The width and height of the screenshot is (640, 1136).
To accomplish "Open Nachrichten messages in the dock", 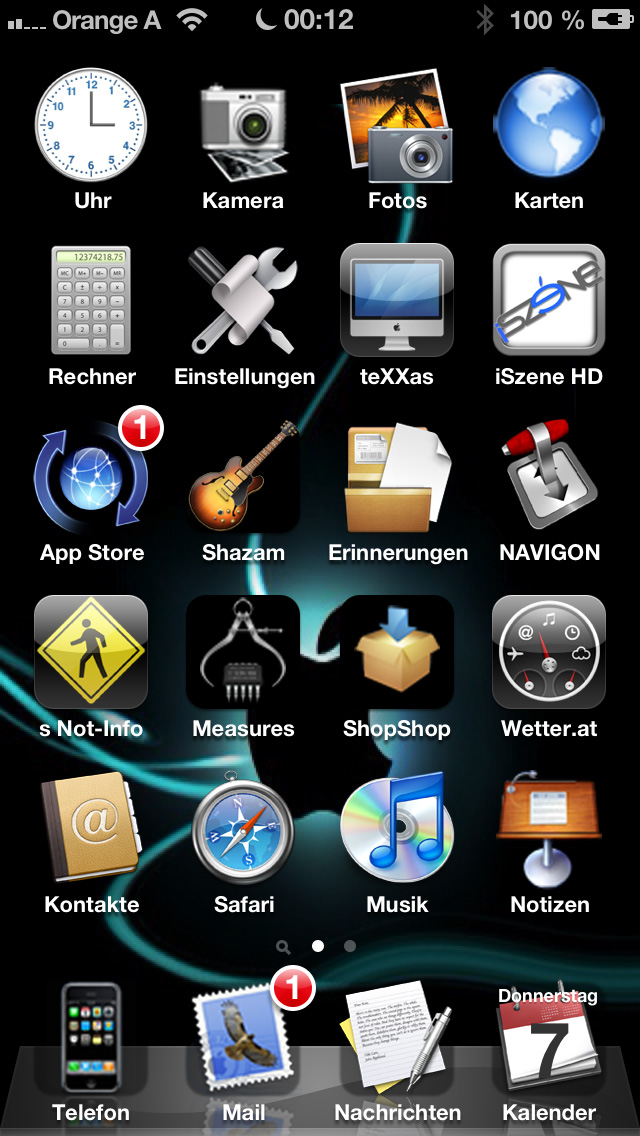I will click(397, 1040).
